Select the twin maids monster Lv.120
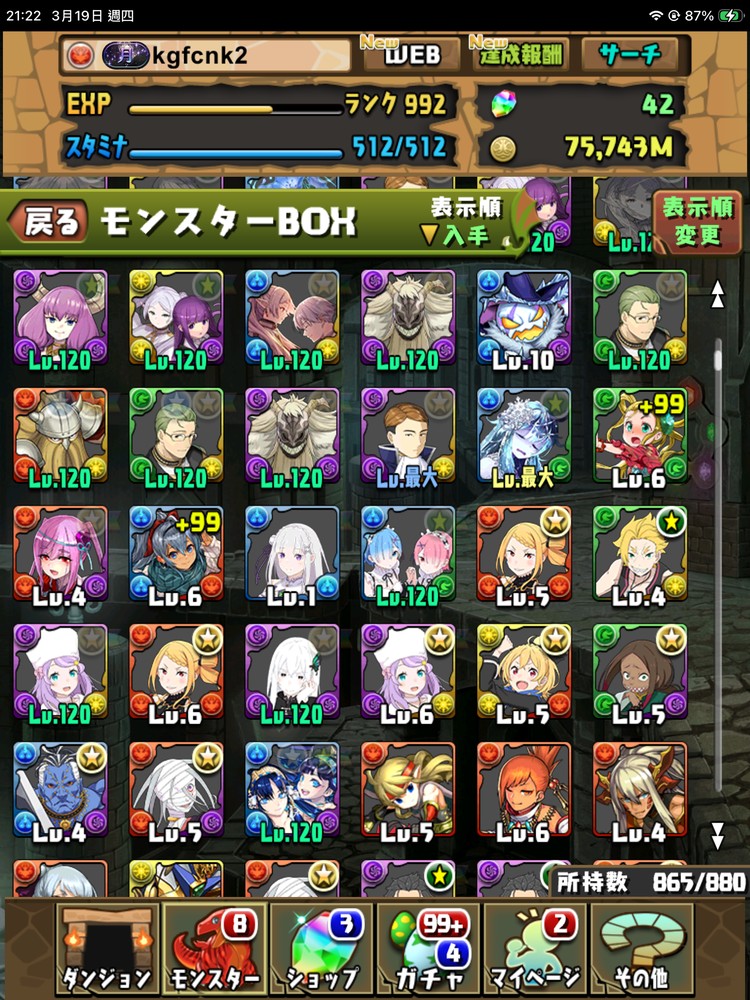 pyautogui.click(x=408, y=554)
